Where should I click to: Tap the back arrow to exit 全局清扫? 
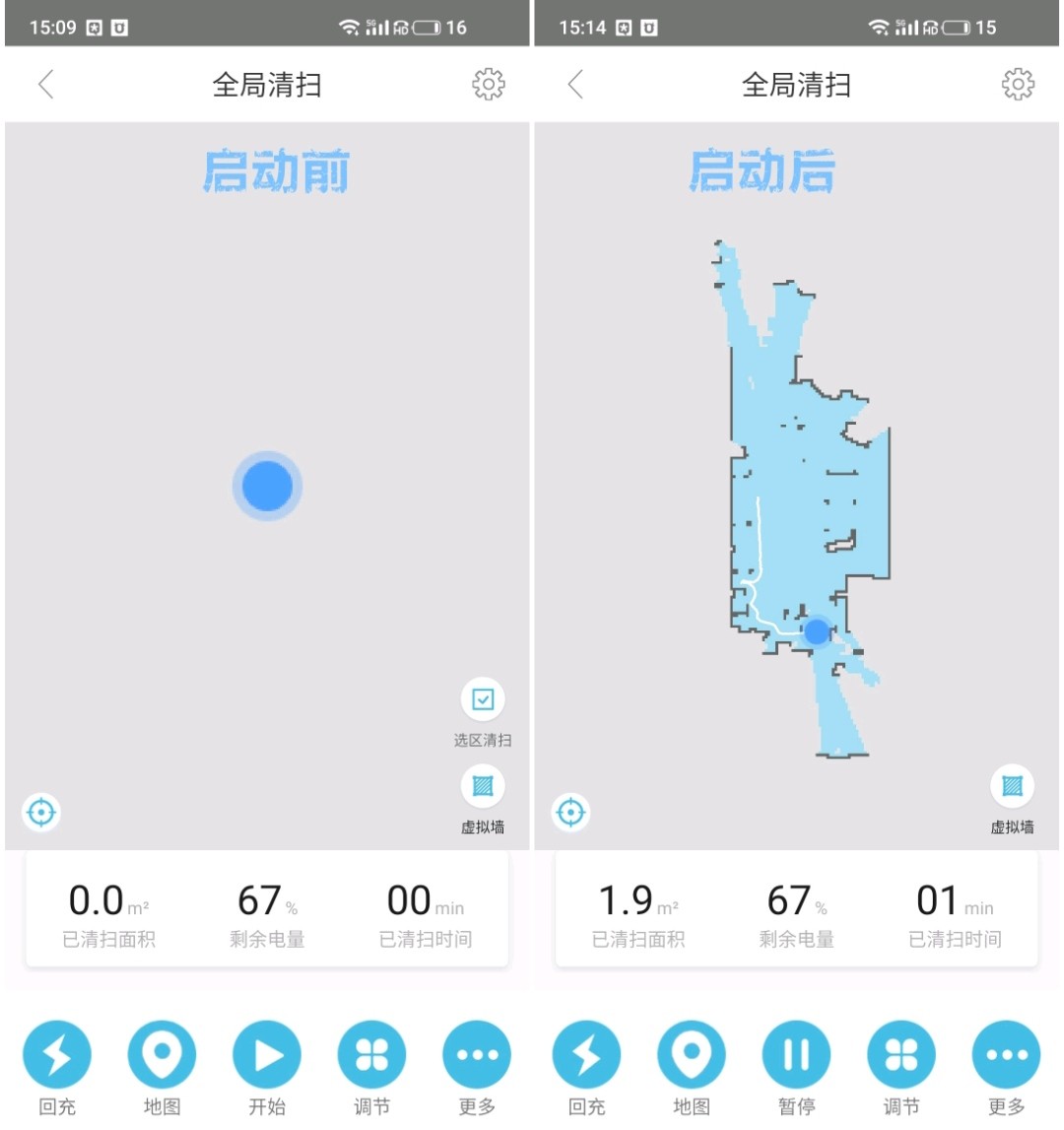pyautogui.click(x=46, y=85)
